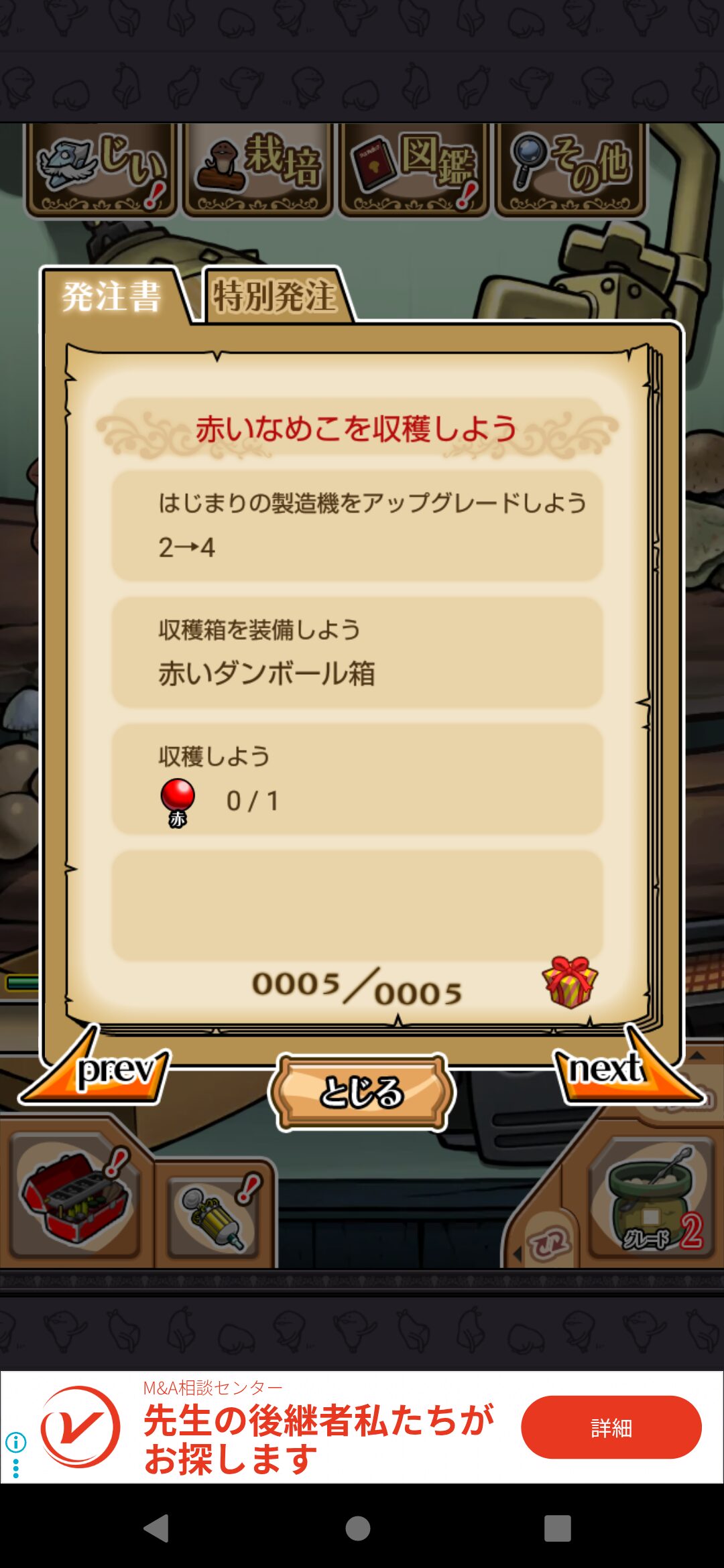Go back with the system back button

pyautogui.click(x=157, y=1528)
